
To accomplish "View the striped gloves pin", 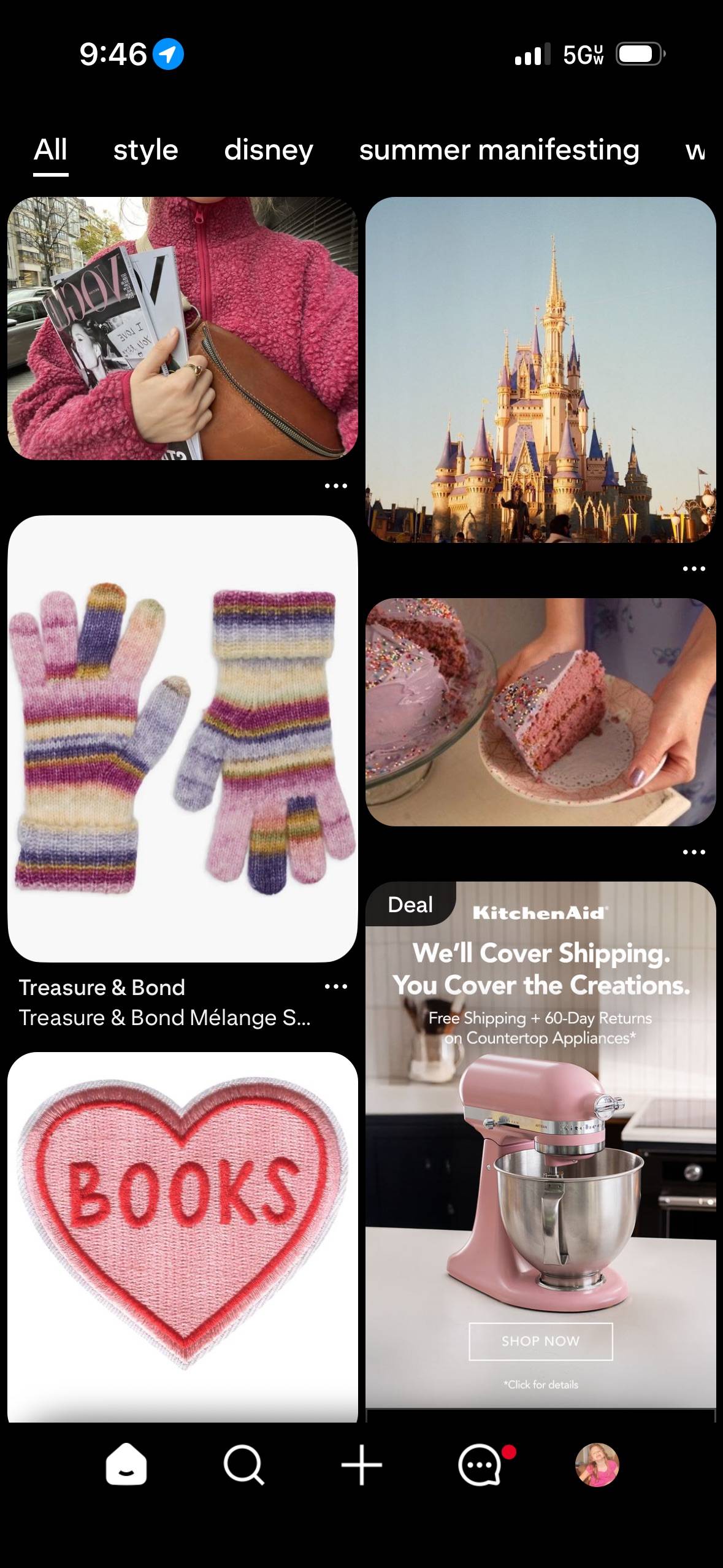I will coord(183,739).
